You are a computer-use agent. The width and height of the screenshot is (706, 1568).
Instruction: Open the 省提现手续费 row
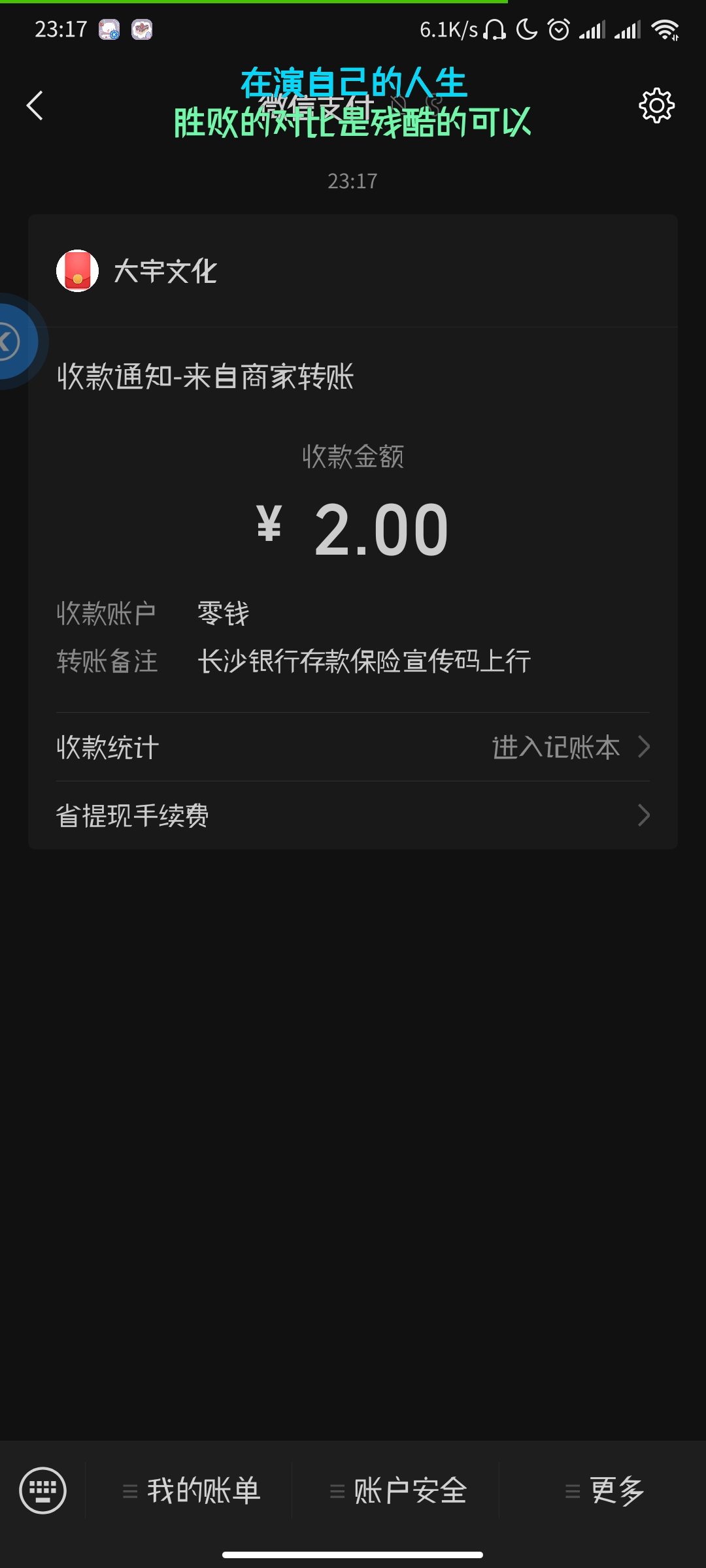[353, 815]
